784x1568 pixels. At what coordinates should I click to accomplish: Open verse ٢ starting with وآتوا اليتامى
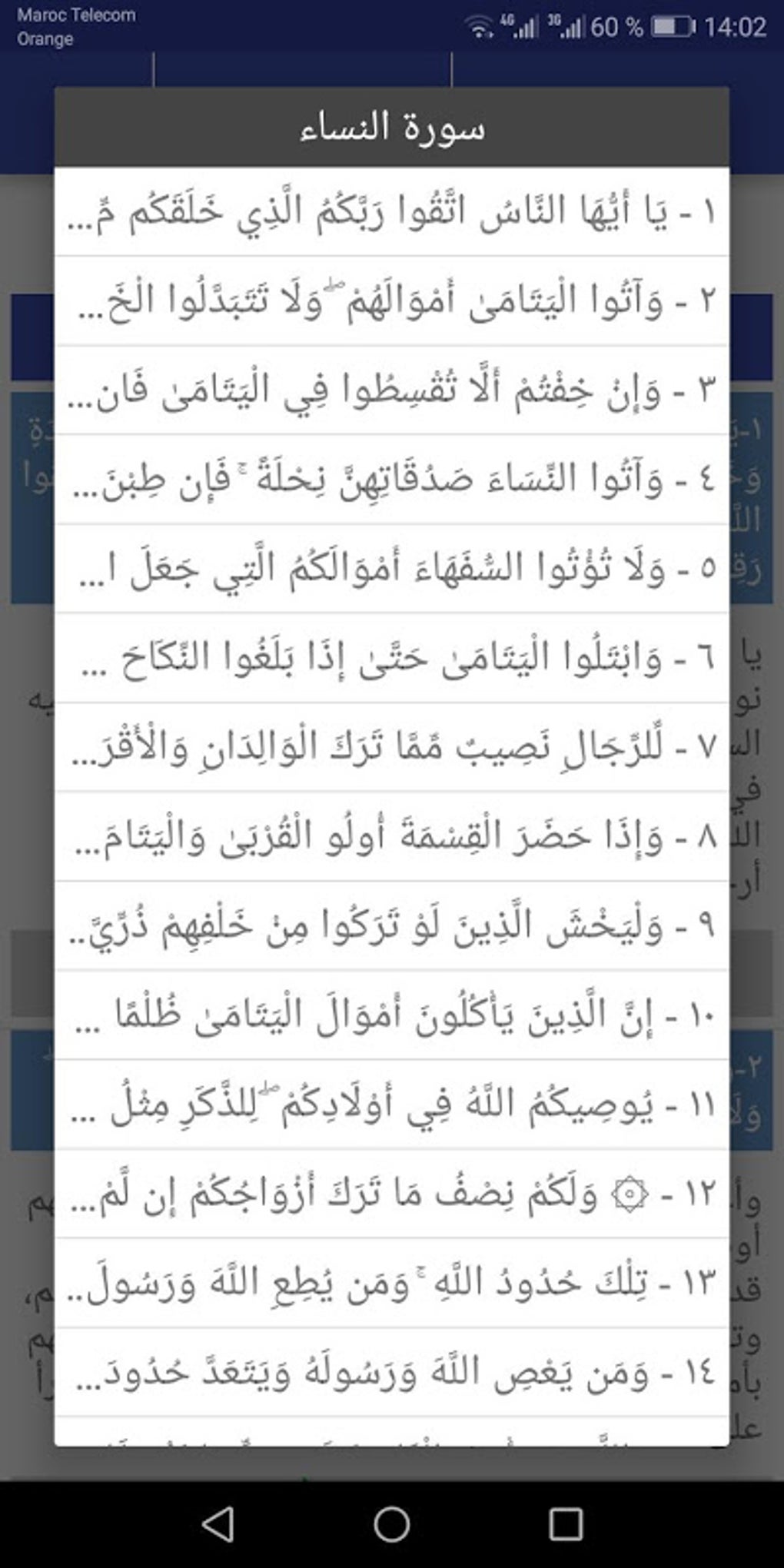392,301
